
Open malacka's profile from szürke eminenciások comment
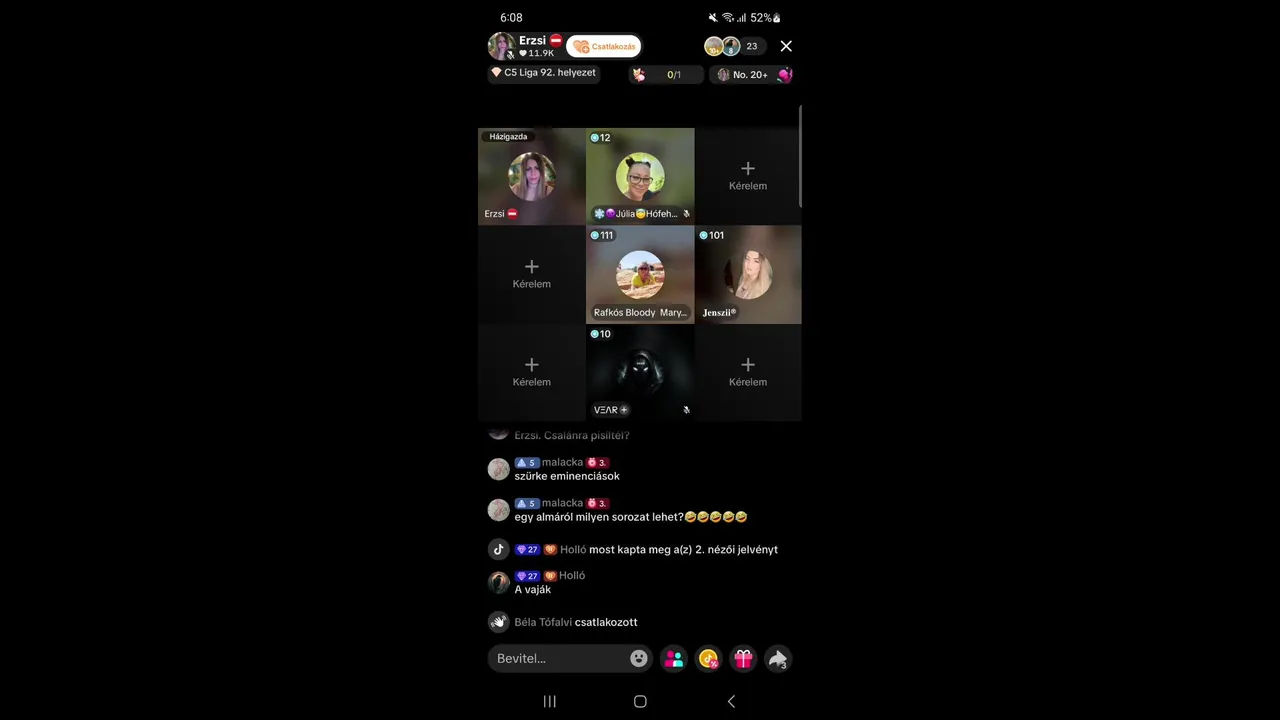pyautogui.click(x=499, y=469)
